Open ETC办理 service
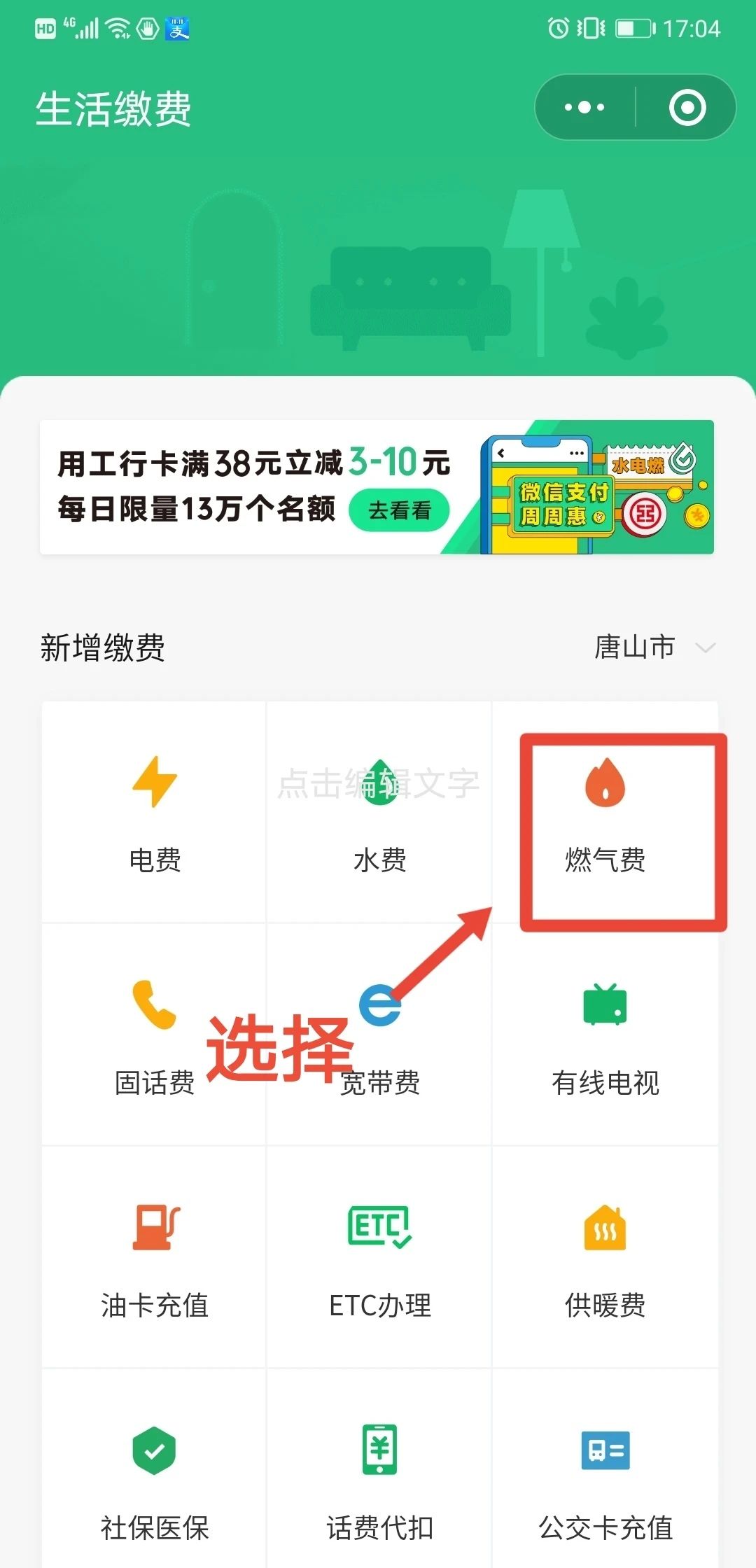This screenshot has height=1568, width=756. (x=379, y=1256)
